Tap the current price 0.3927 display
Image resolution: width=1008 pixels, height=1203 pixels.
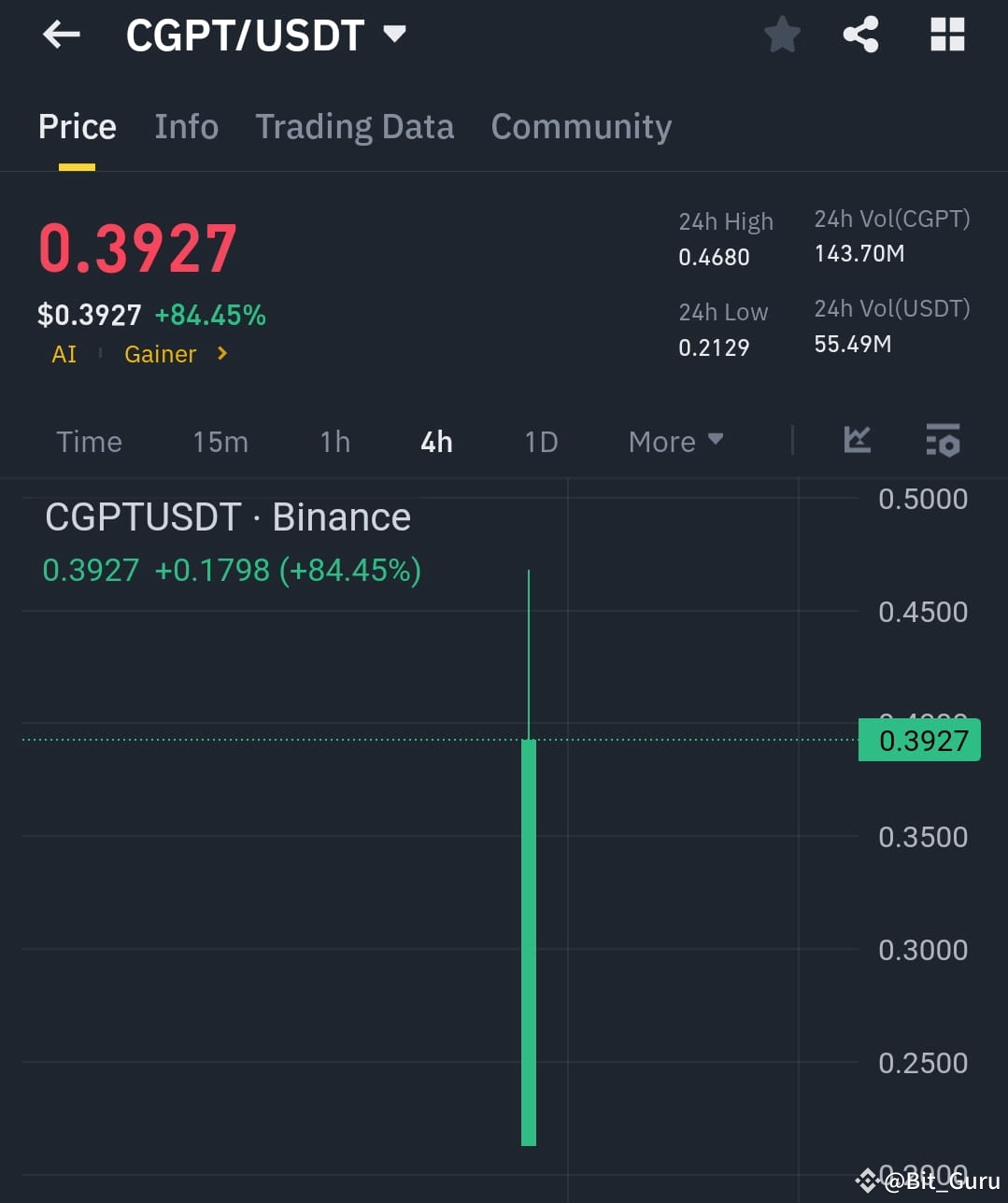(136, 246)
